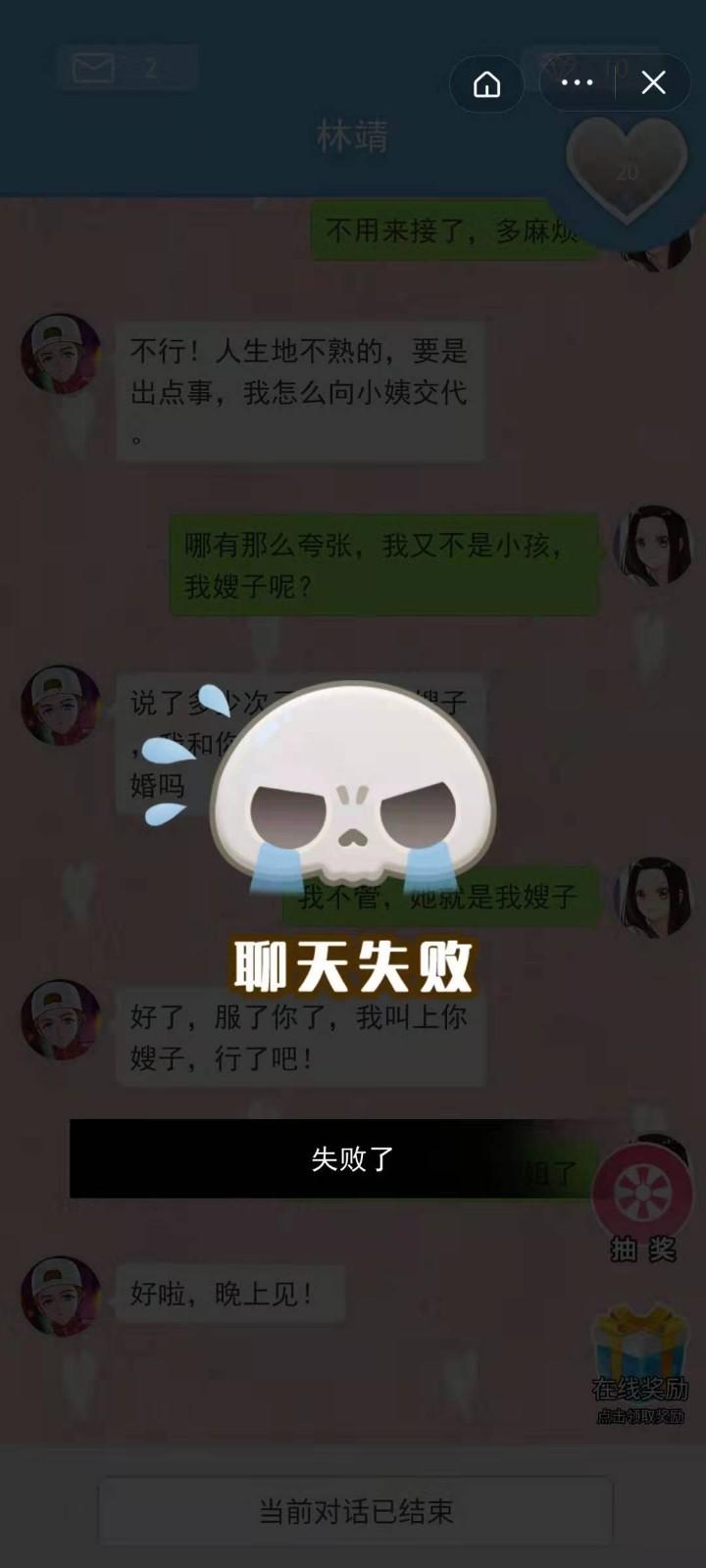Open the three-dot more options menu
This screenshot has height=1568, width=706.
(x=577, y=83)
